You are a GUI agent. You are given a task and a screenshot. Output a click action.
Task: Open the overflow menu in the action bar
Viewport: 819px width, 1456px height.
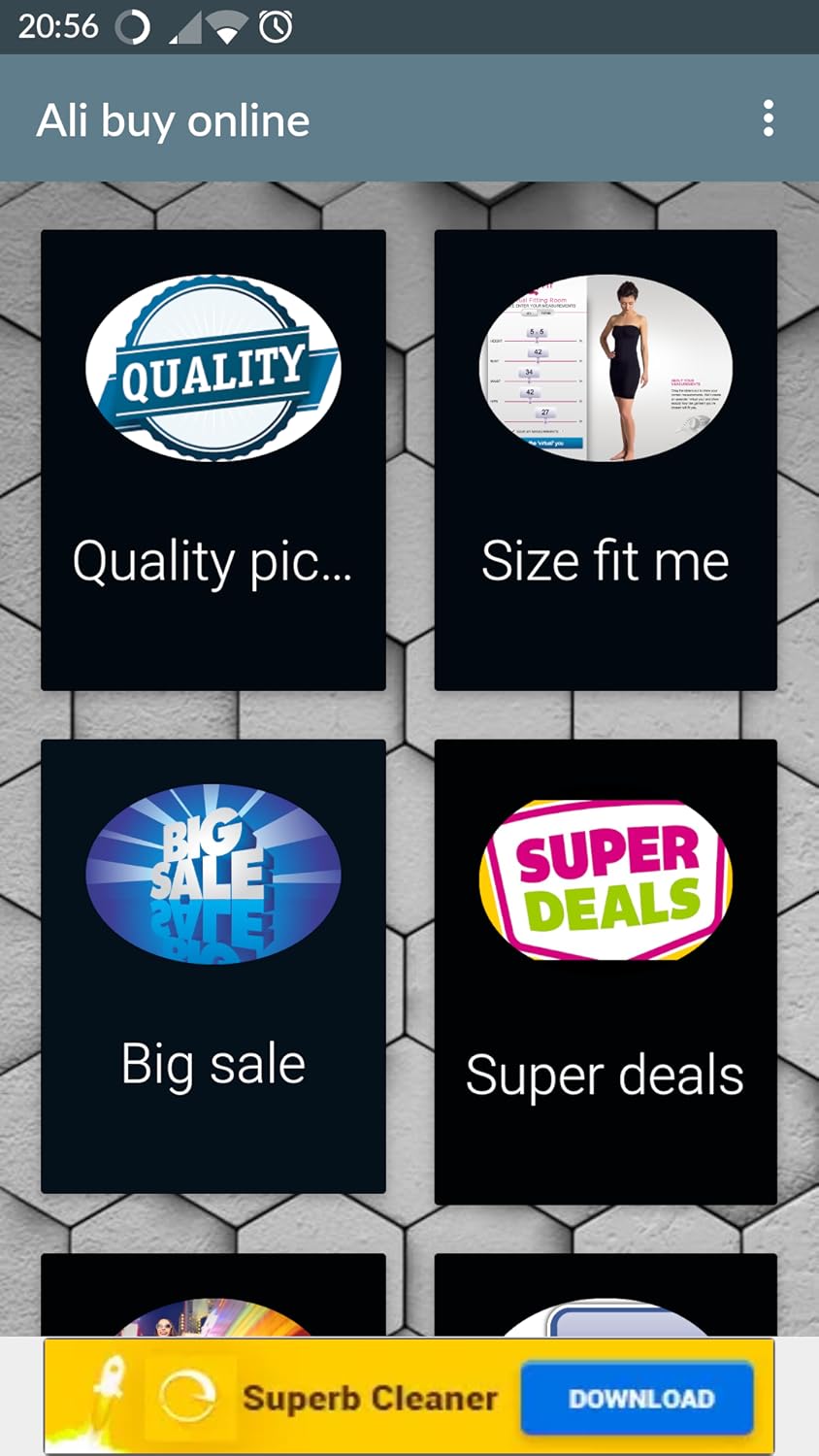tap(769, 119)
